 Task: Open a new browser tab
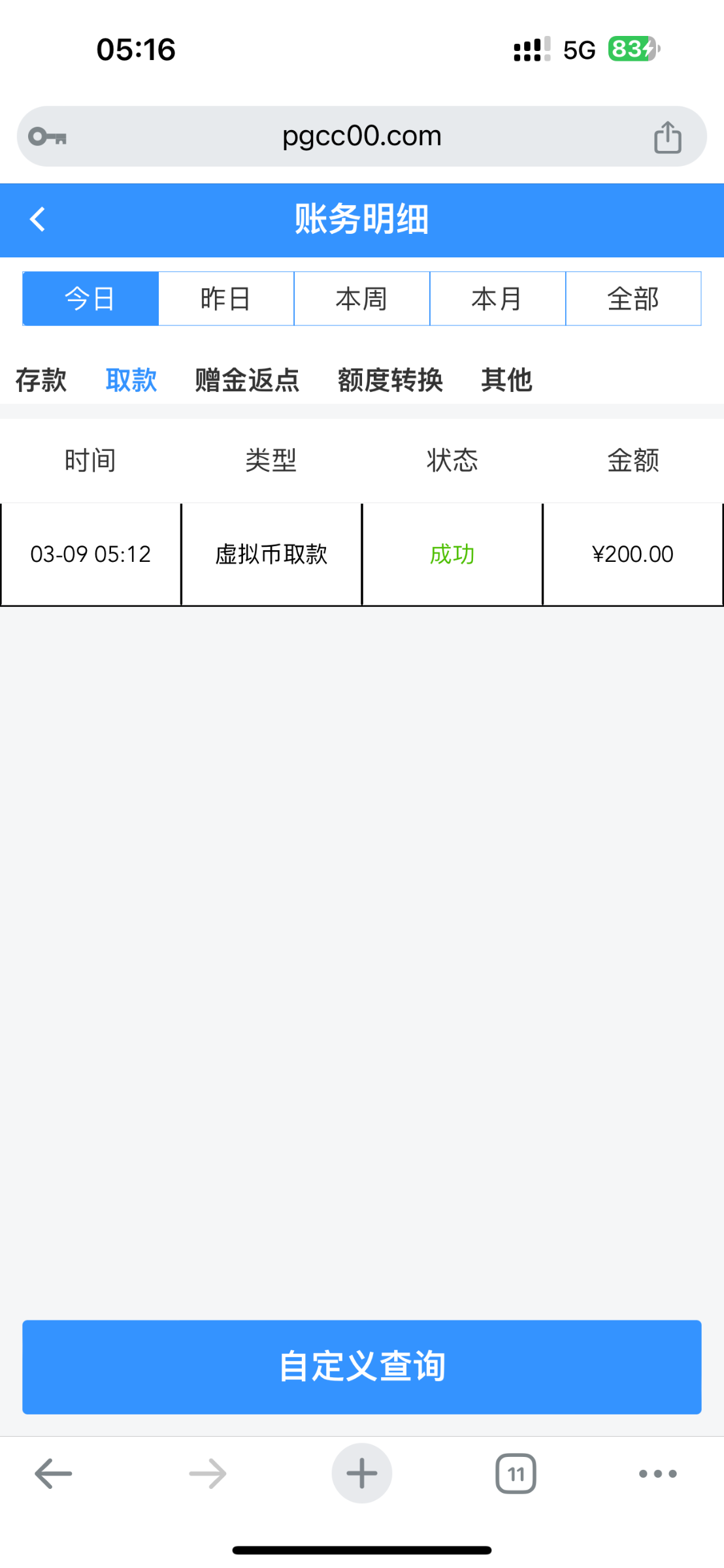coord(362,1474)
